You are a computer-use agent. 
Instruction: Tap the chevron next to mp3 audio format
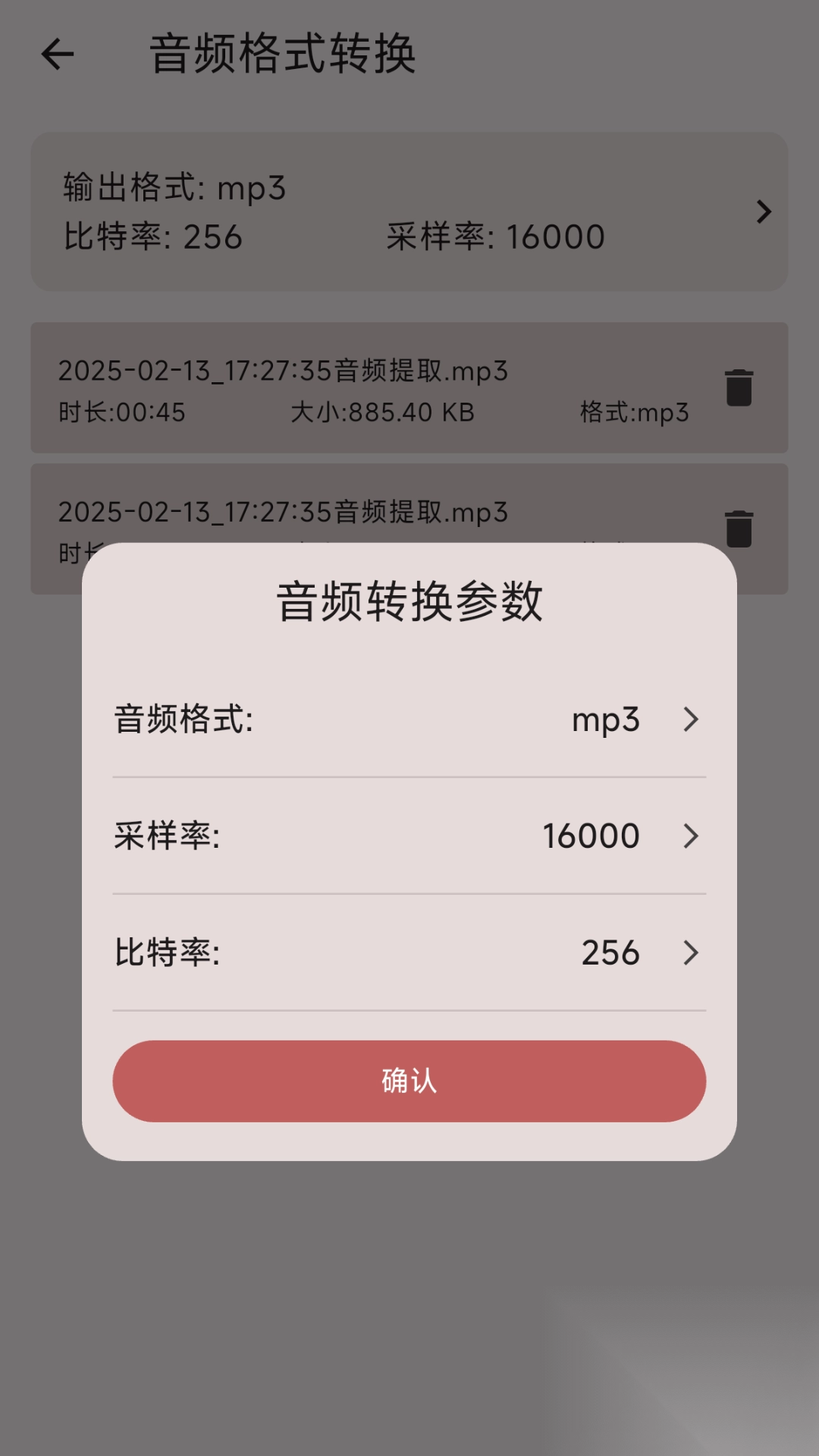pyautogui.click(x=691, y=720)
